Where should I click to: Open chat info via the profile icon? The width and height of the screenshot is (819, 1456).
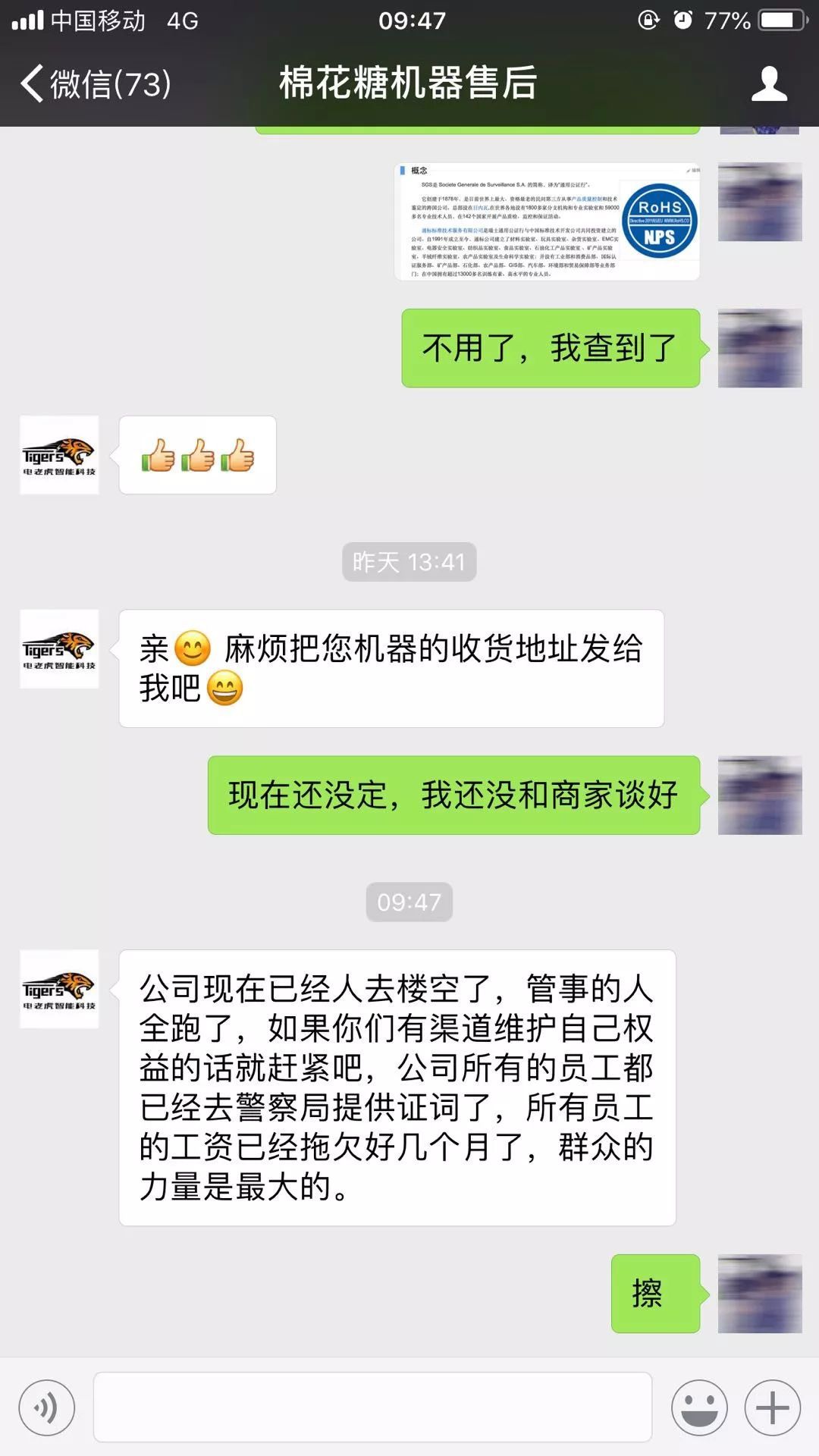click(x=769, y=83)
